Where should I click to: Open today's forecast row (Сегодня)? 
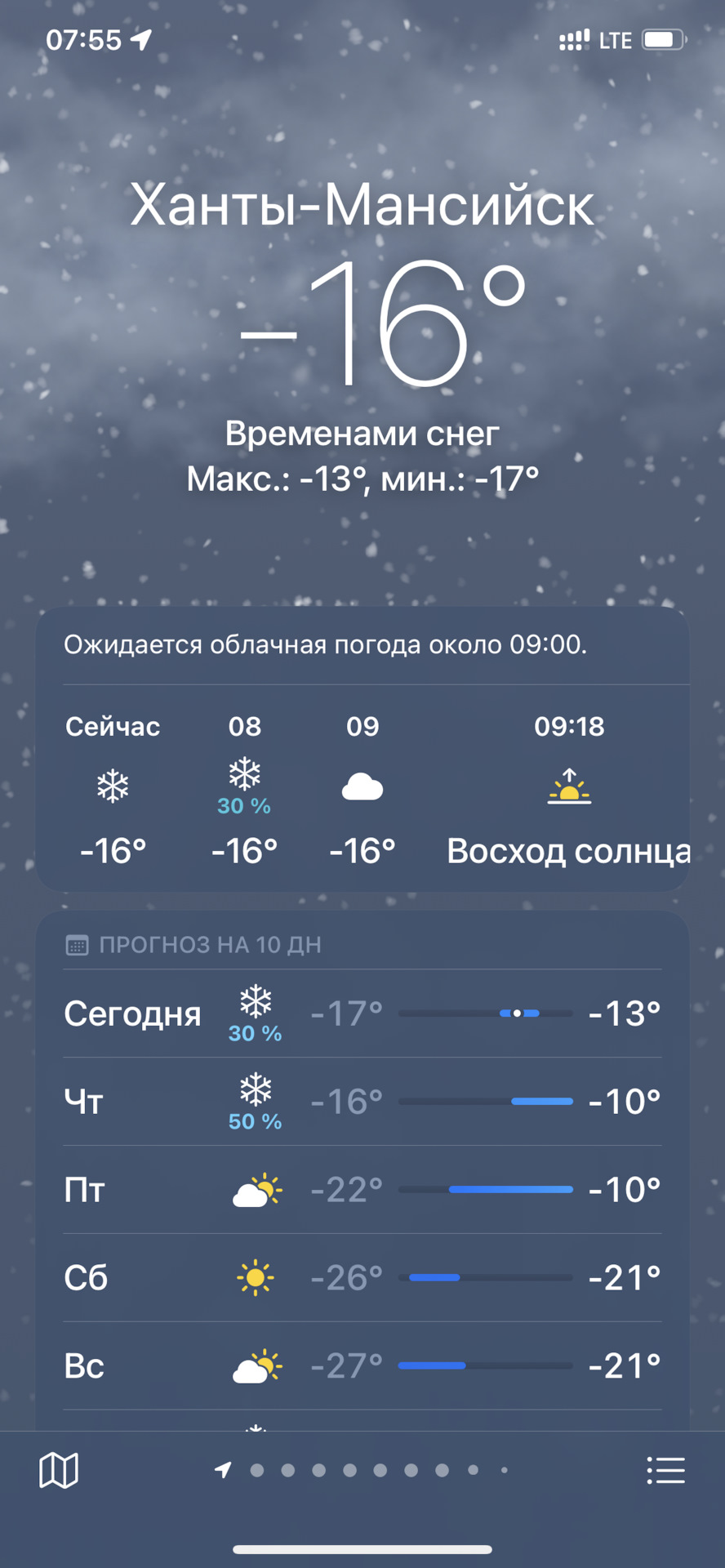[362, 1013]
